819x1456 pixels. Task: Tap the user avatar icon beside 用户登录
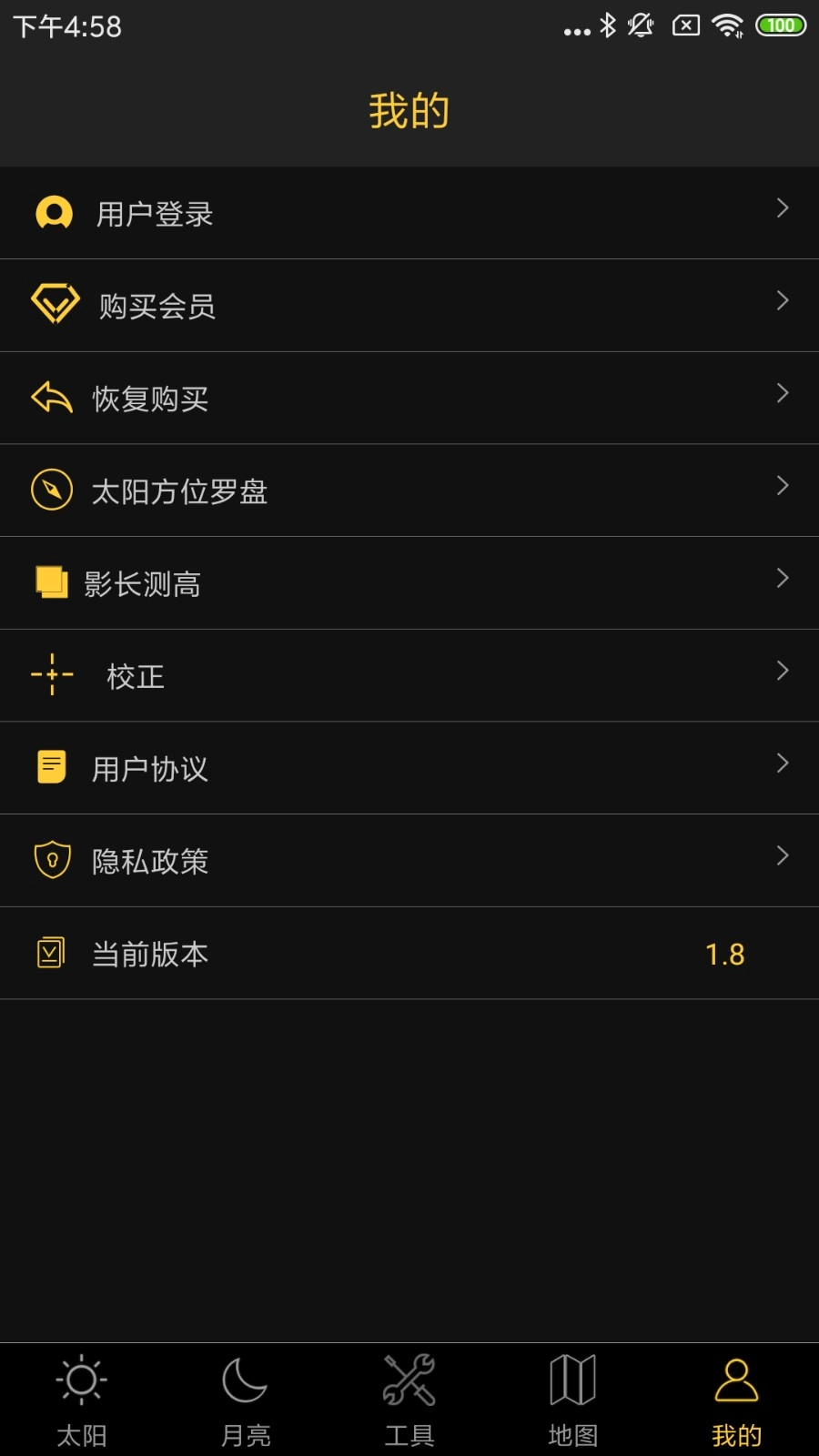click(54, 213)
